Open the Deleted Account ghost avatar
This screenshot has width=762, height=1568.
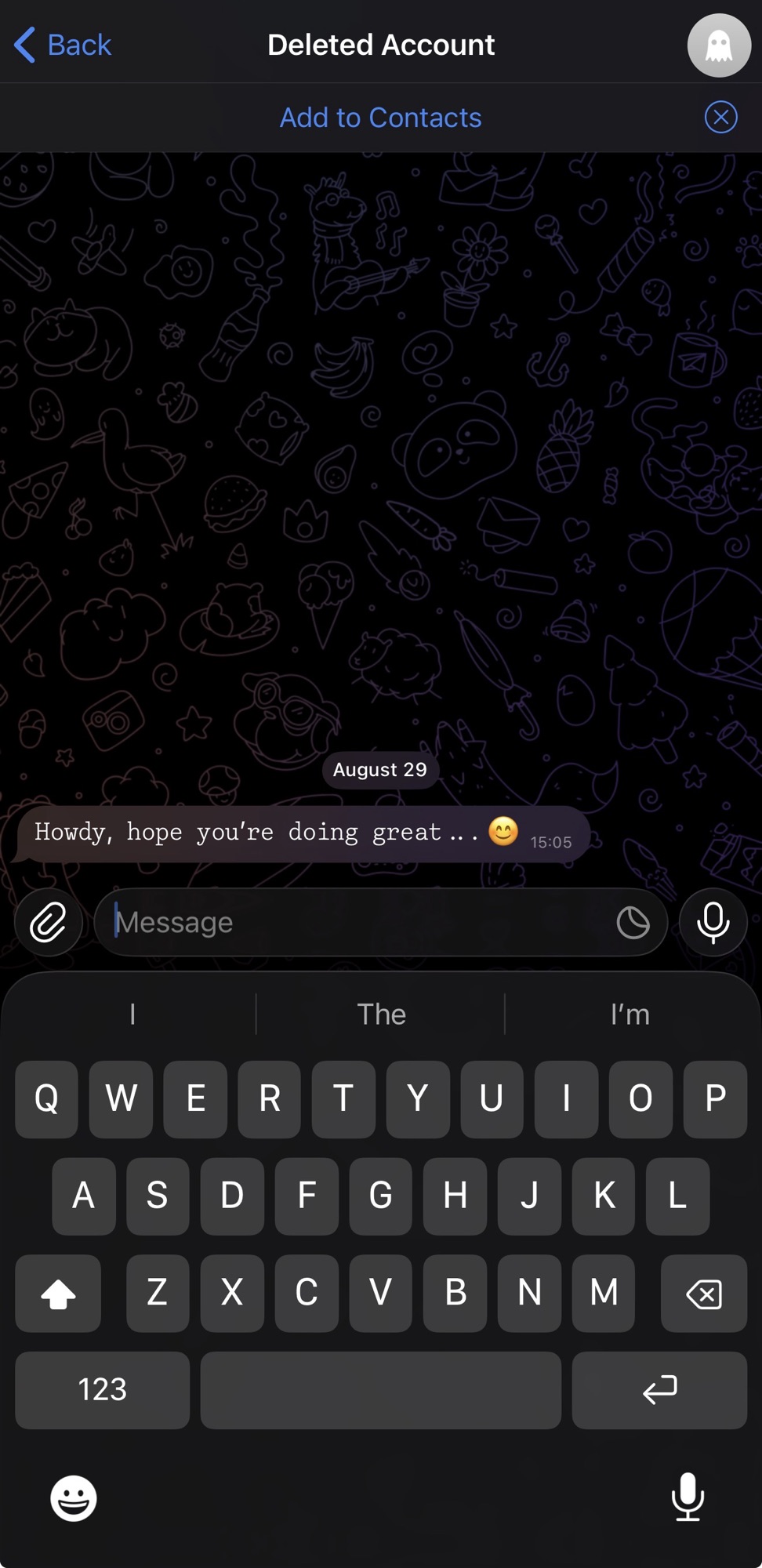719,45
